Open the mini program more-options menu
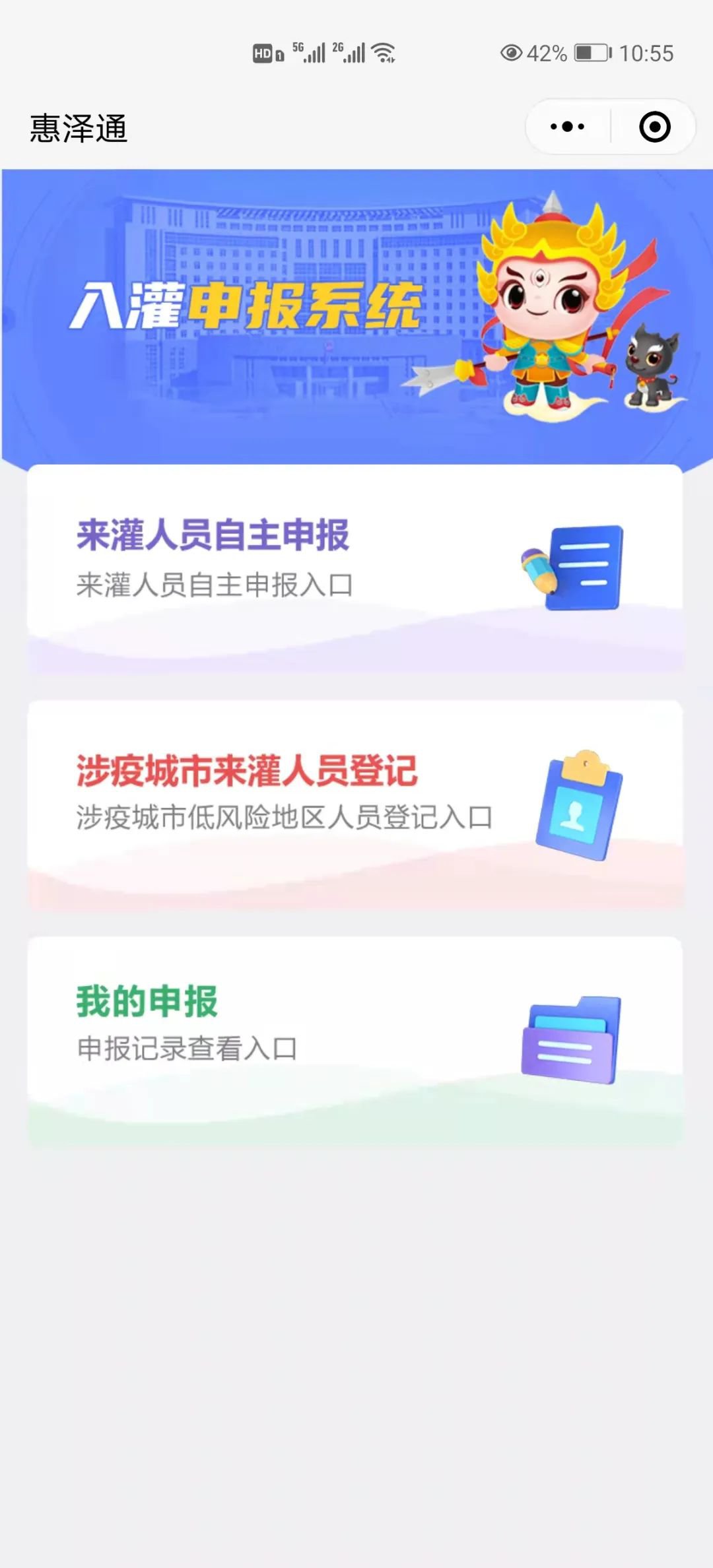Screen dimensions: 713x1568 [567, 127]
